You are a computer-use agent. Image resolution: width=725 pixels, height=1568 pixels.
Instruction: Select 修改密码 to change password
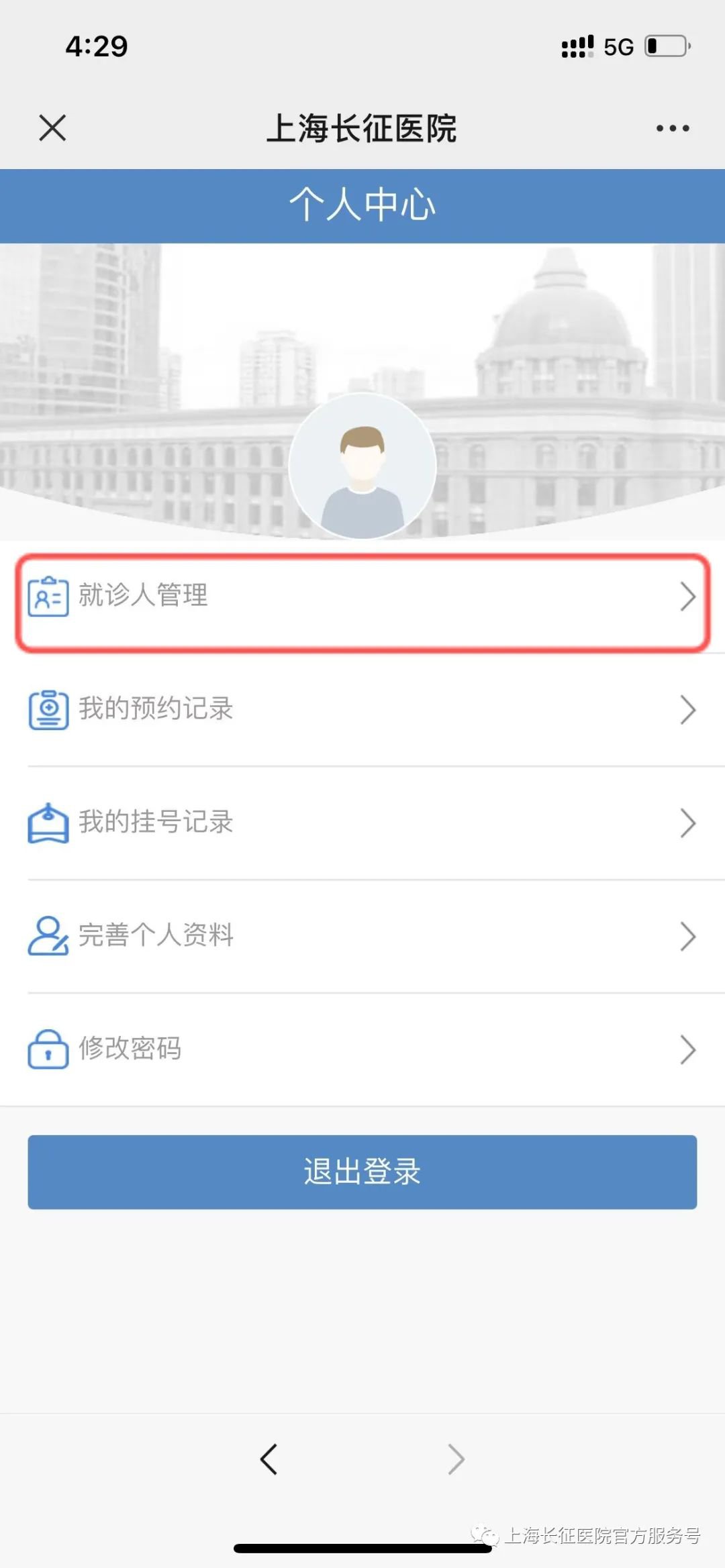[x=362, y=1049]
